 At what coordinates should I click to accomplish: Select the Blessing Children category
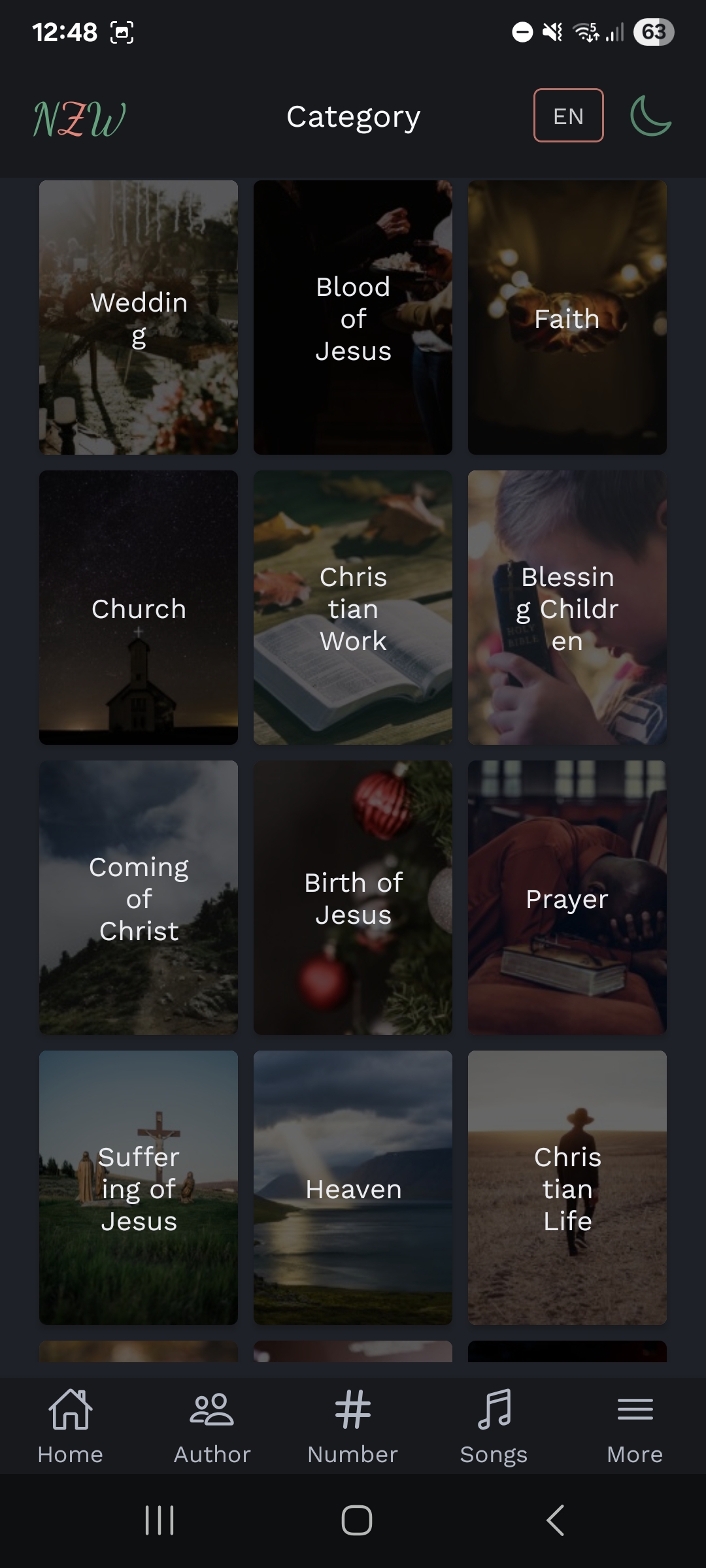point(567,608)
